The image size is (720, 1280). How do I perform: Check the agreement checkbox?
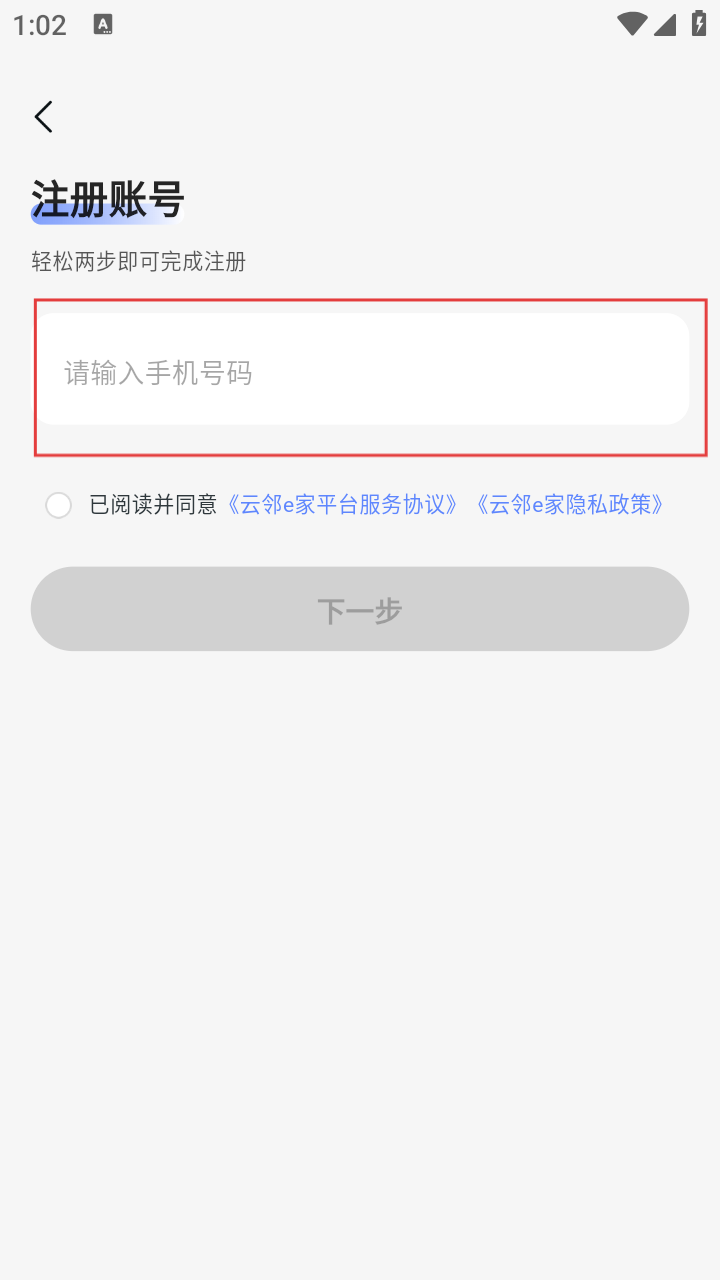click(59, 505)
